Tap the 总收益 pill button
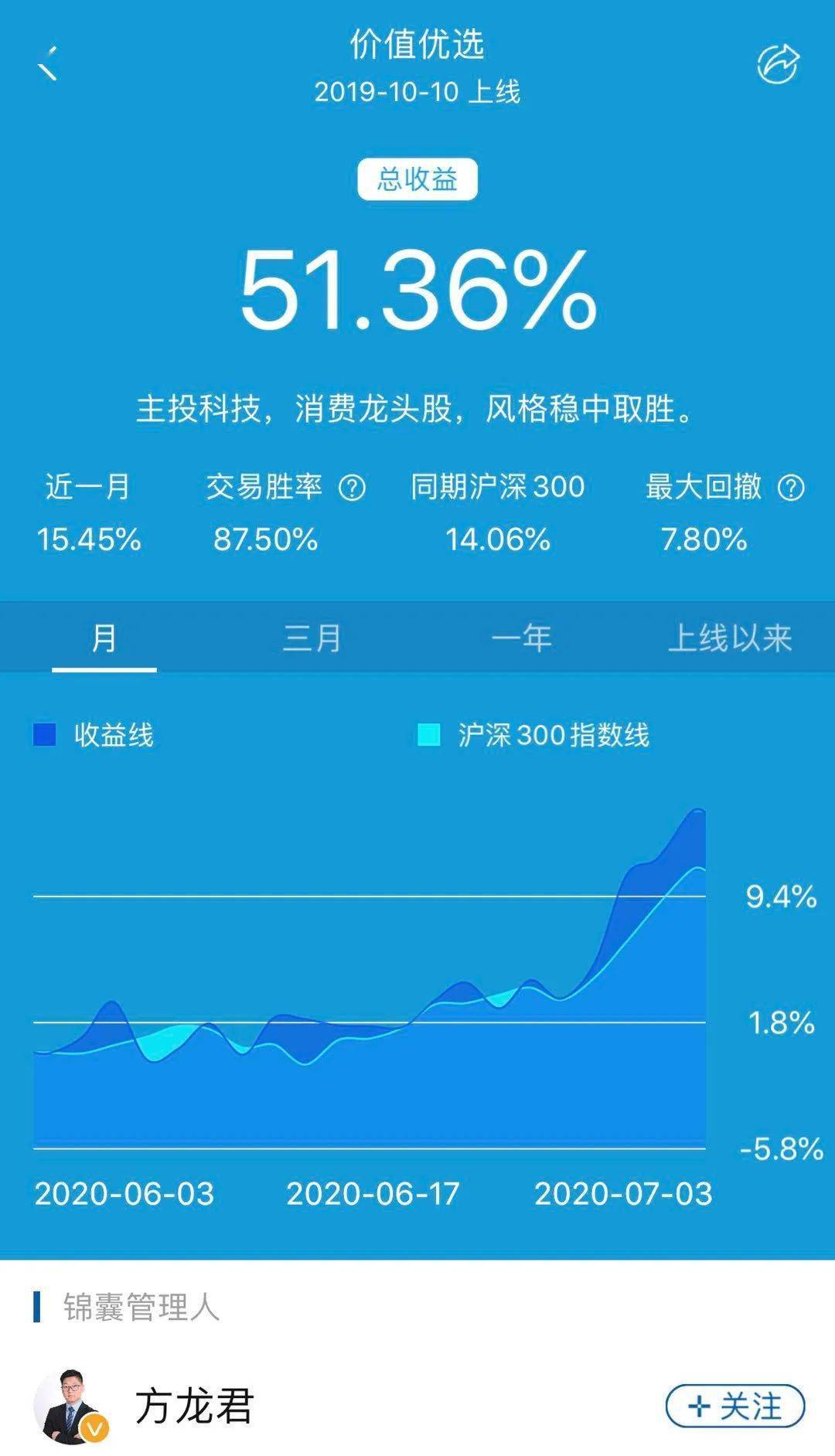835x1456 pixels. (x=417, y=179)
